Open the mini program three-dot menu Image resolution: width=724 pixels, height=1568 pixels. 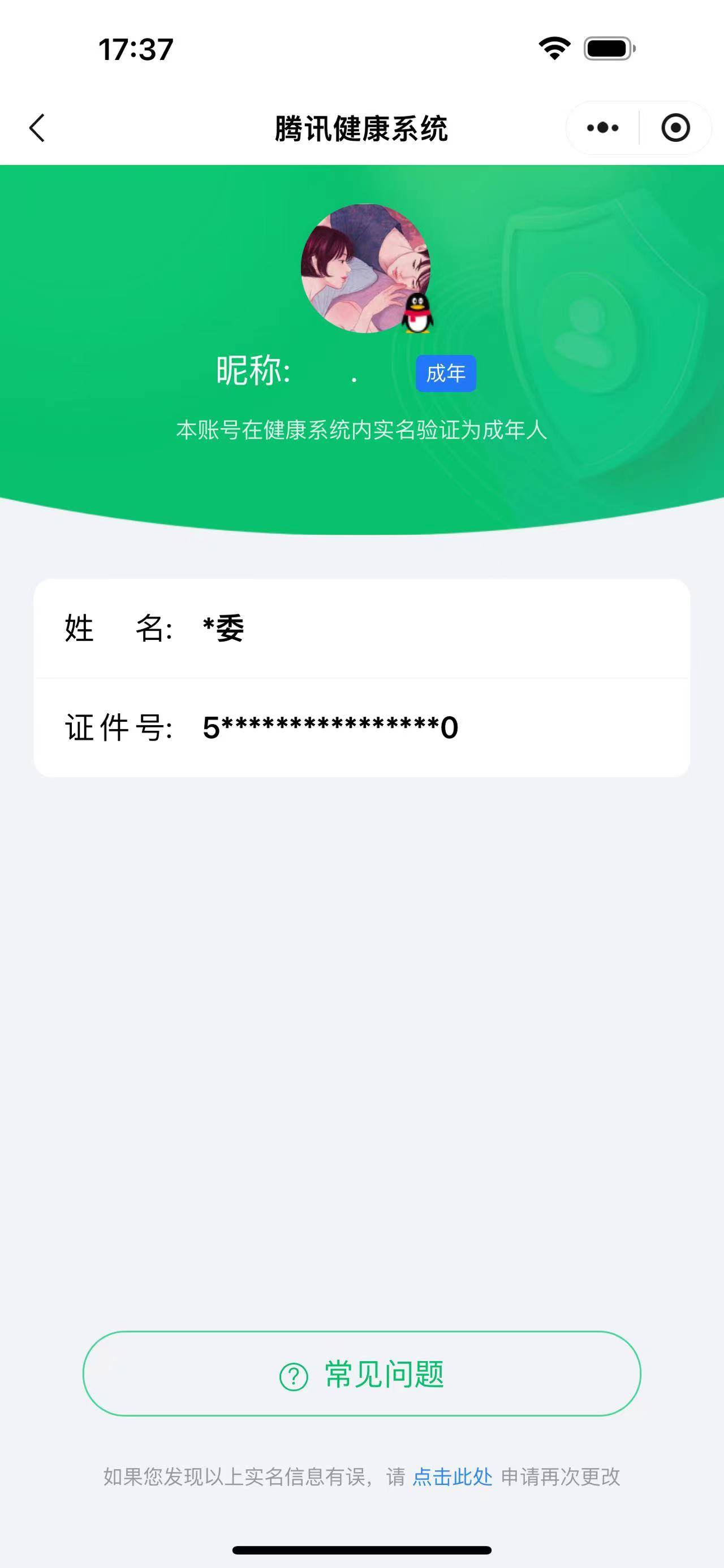tap(603, 128)
